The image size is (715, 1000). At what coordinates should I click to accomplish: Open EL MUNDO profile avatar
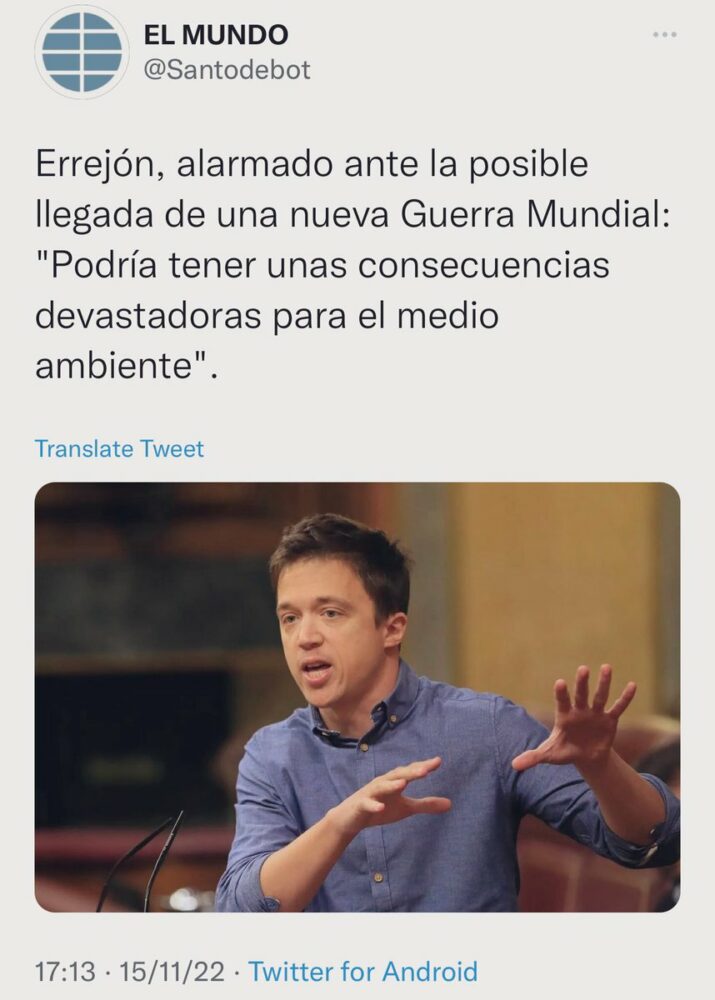82,52
